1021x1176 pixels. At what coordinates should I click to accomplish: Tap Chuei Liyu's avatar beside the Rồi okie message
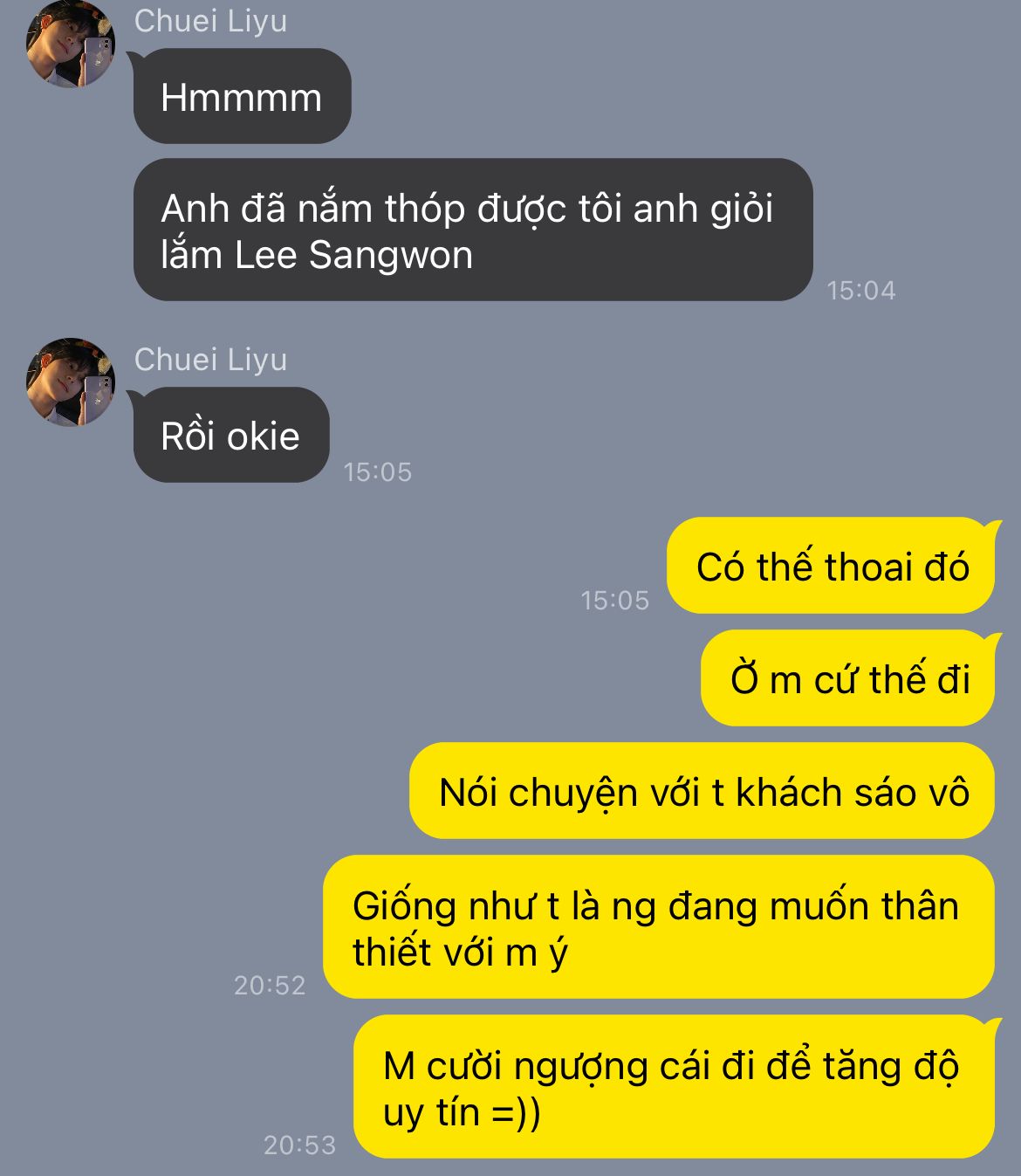point(72,382)
